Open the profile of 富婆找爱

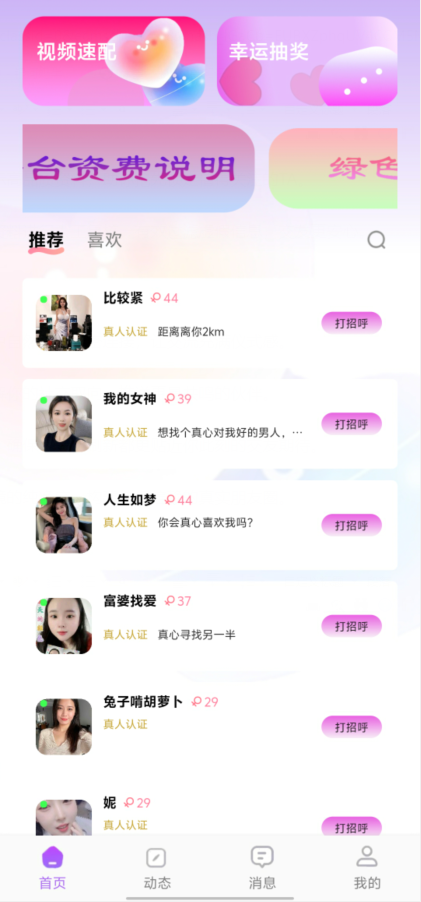click(210, 626)
